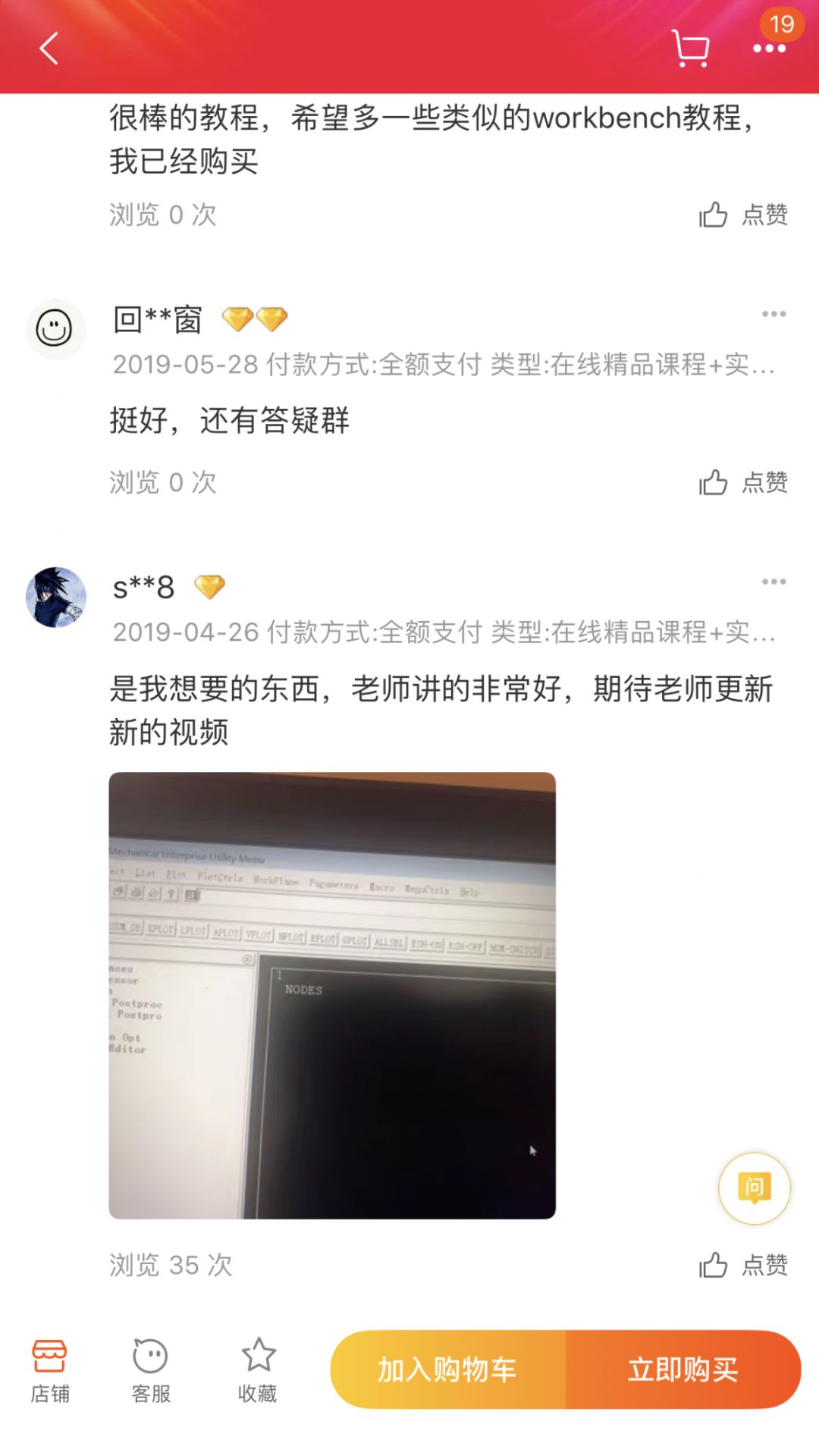The height and width of the screenshot is (1456, 819).
Task: Tap the floating 问 ask button
Action: 754,1188
